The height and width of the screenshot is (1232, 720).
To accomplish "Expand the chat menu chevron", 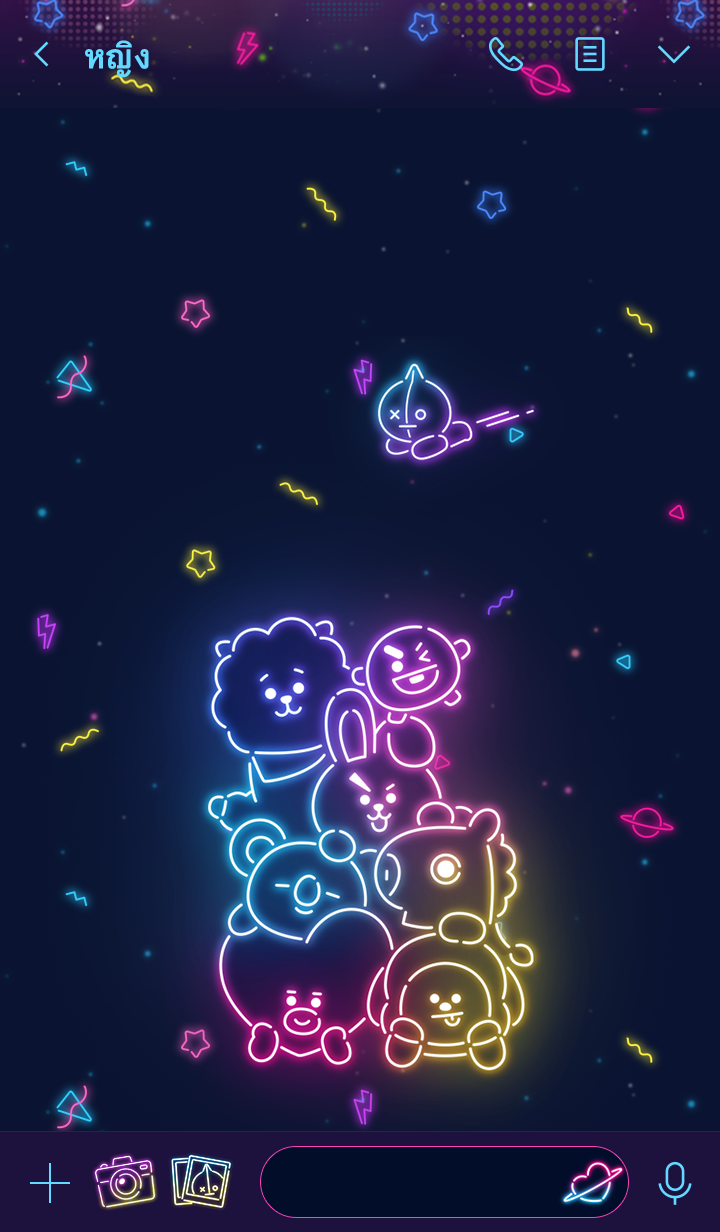I will click(x=673, y=54).
